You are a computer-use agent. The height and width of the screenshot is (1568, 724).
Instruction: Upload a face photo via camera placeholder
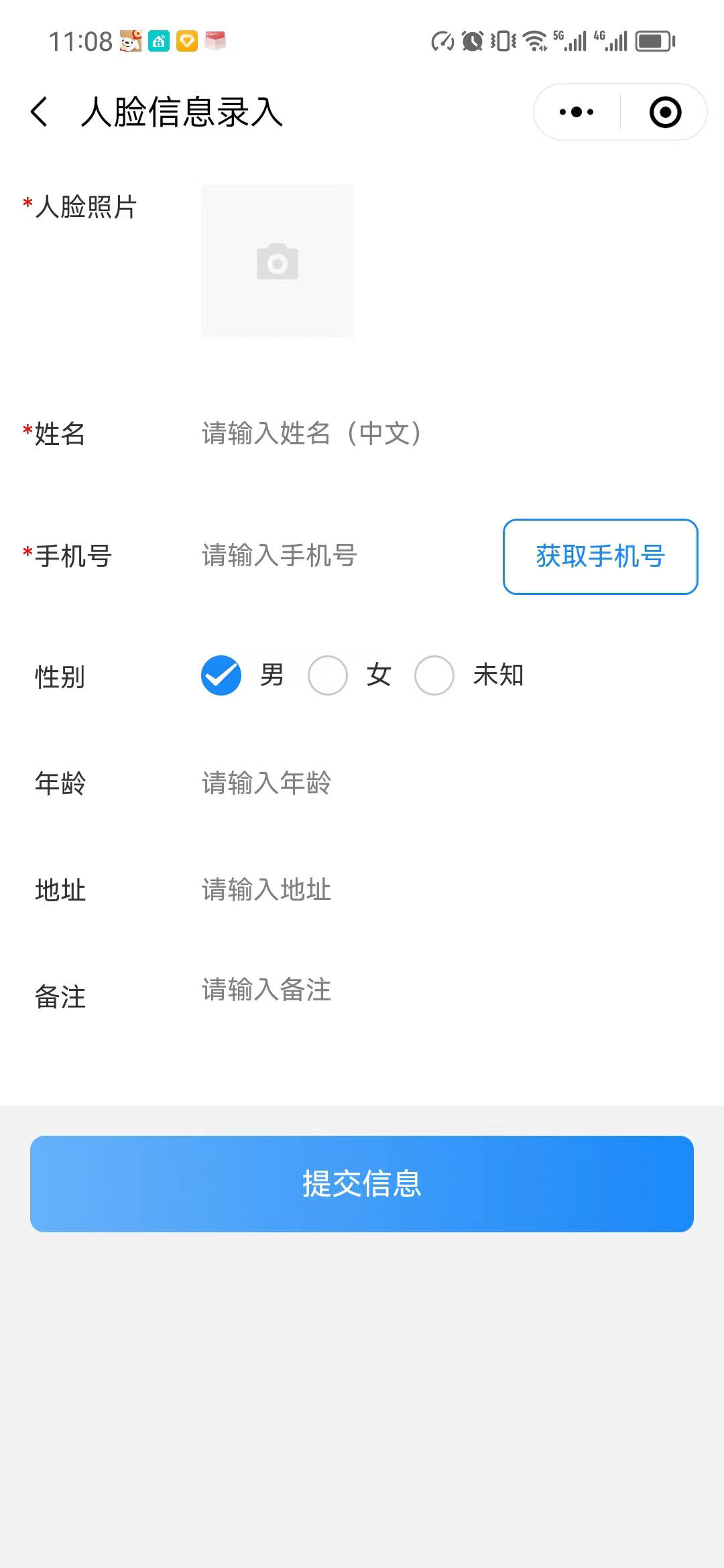278,261
